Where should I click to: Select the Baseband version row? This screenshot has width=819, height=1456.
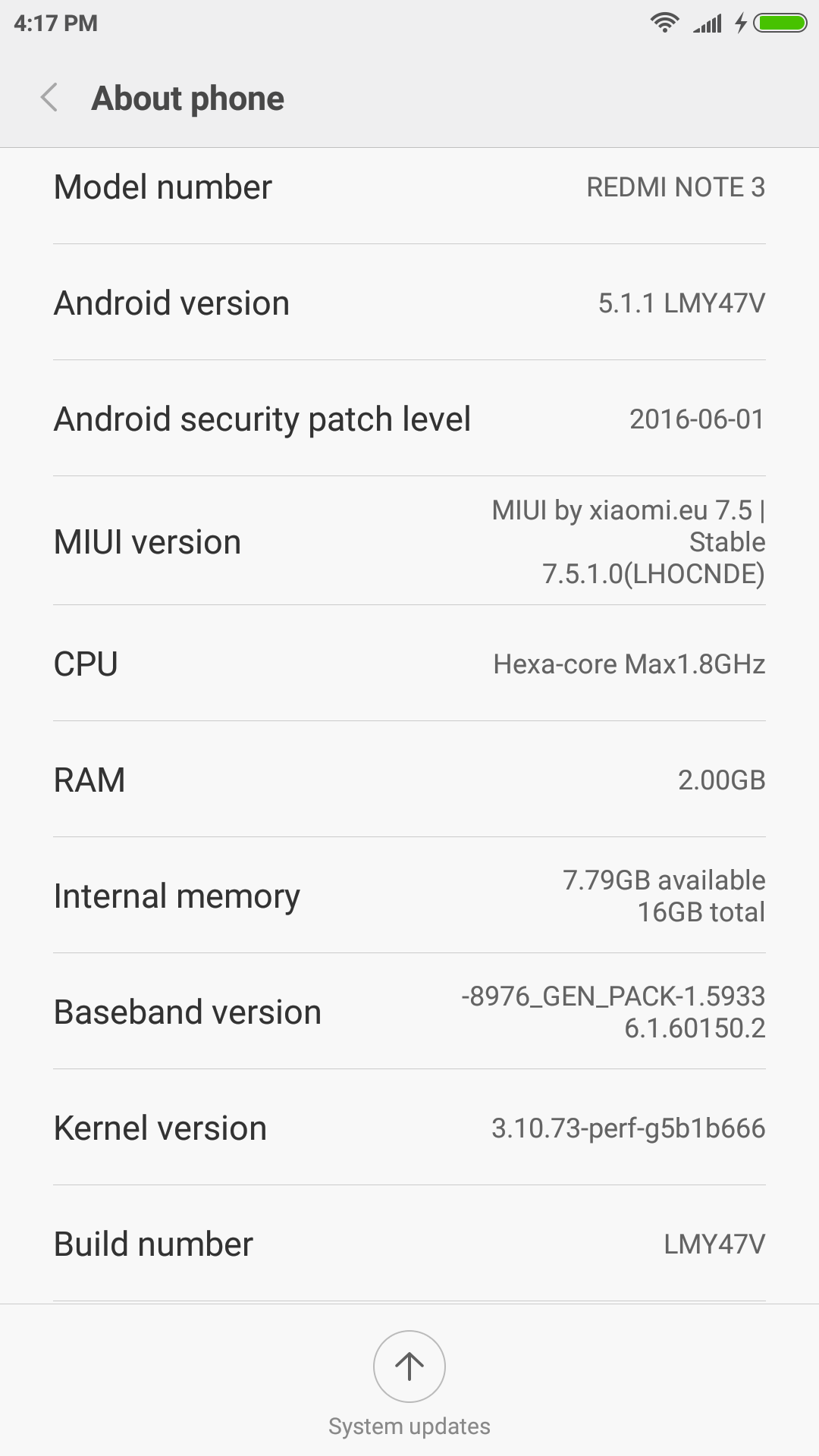[x=409, y=1012]
